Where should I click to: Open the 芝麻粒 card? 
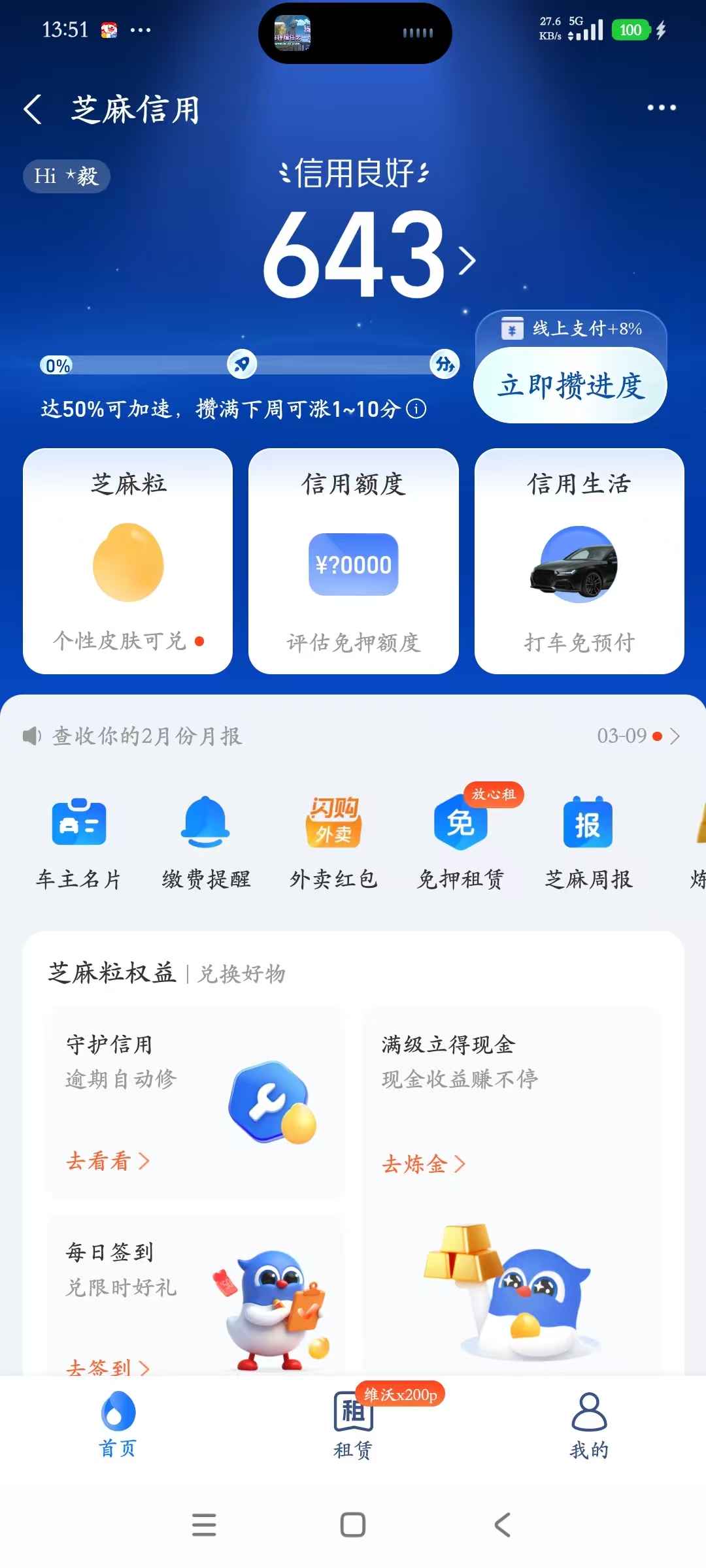(x=128, y=561)
